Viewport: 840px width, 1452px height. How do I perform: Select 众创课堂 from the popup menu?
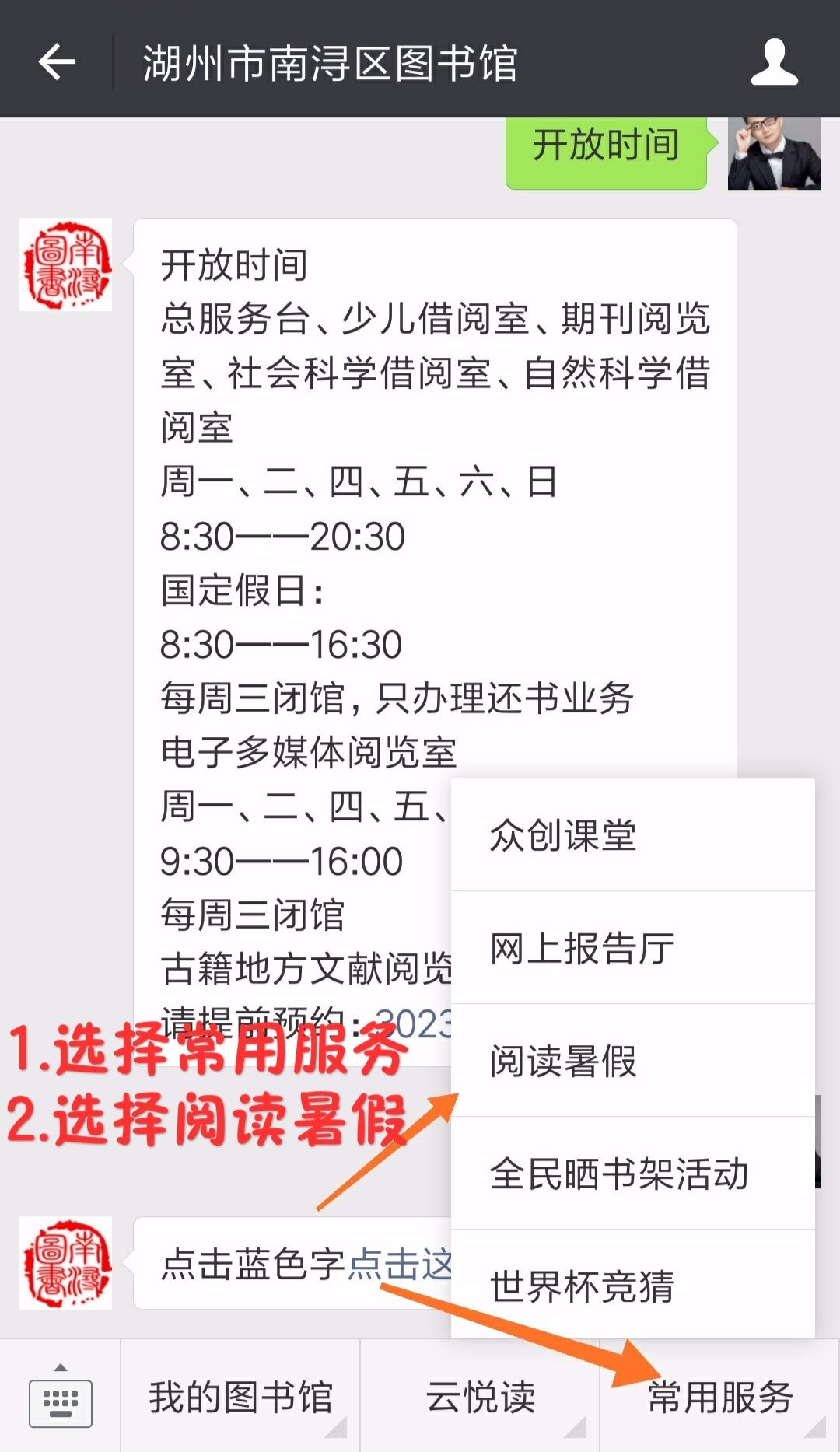pos(632,835)
